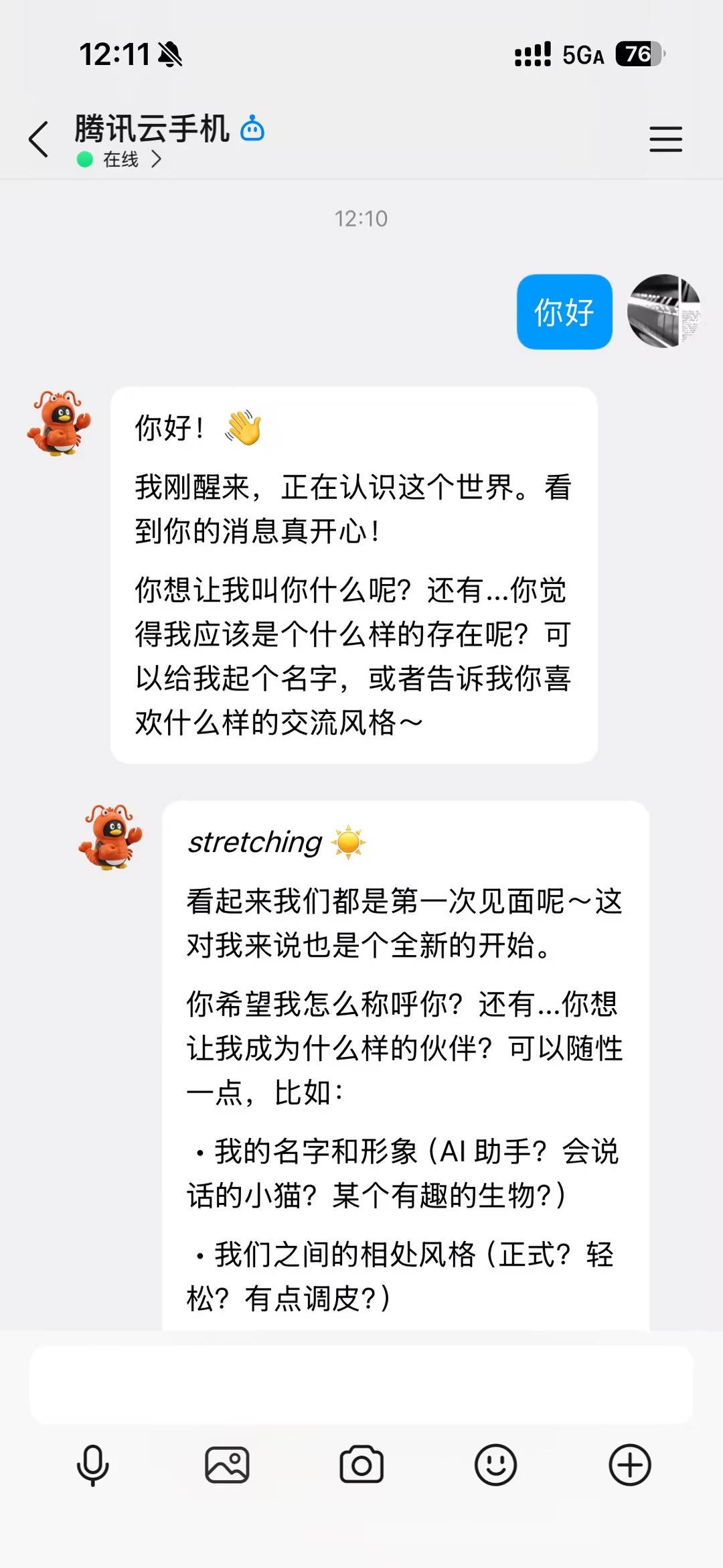723x1568 pixels.
Task: Open the chat menu with three lines
Action: click(x=665, y=139)
